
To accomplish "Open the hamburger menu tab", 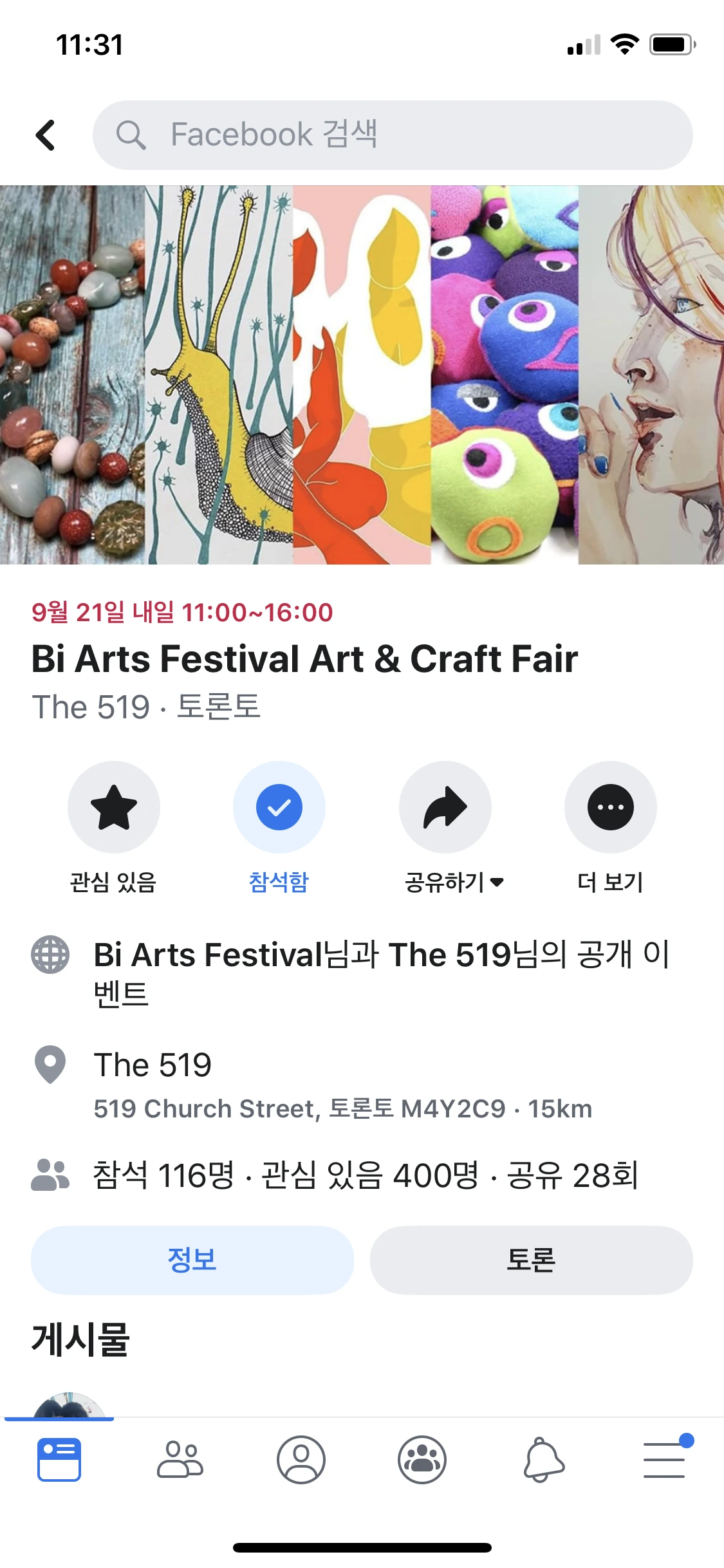I will point(664,1459).
